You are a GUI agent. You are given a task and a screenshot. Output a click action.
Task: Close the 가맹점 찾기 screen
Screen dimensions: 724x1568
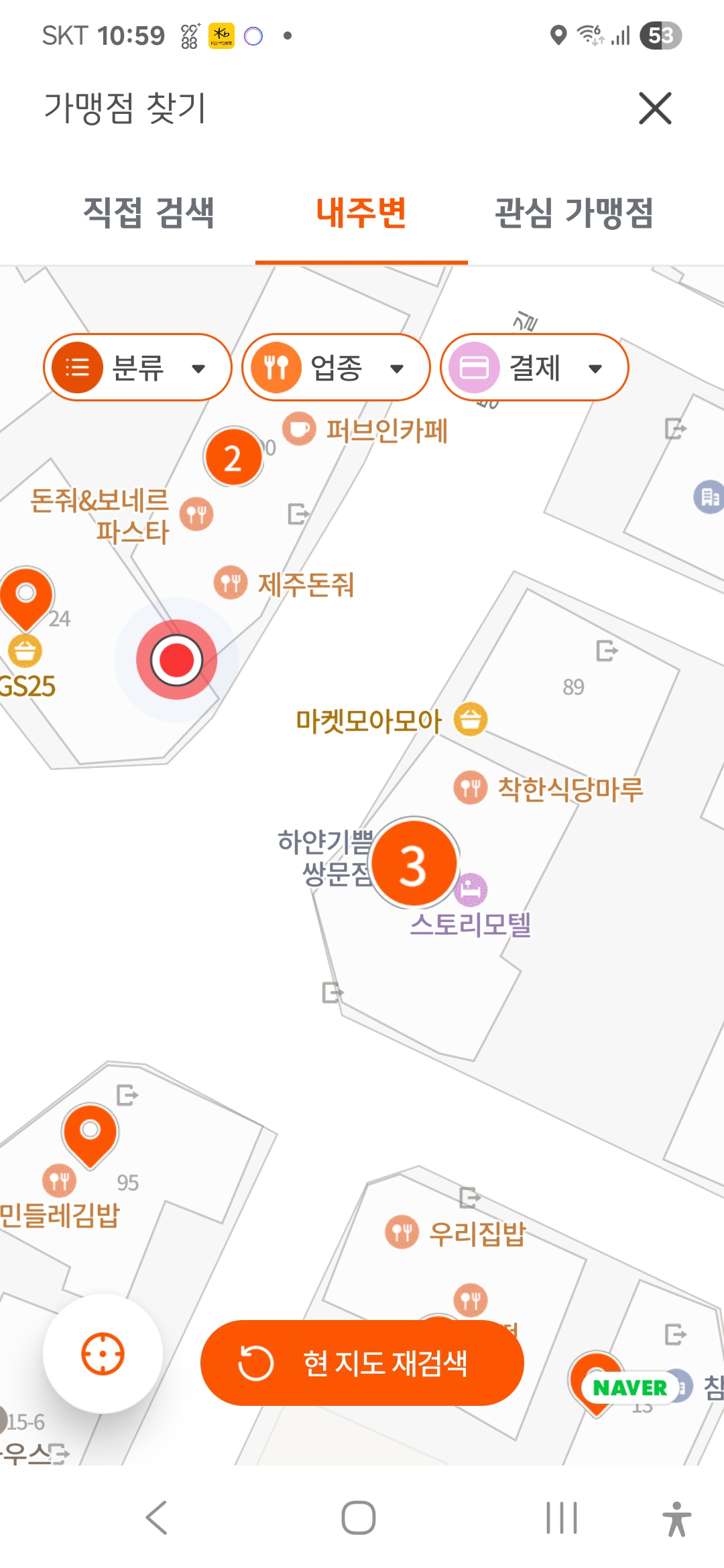point(655,109)
